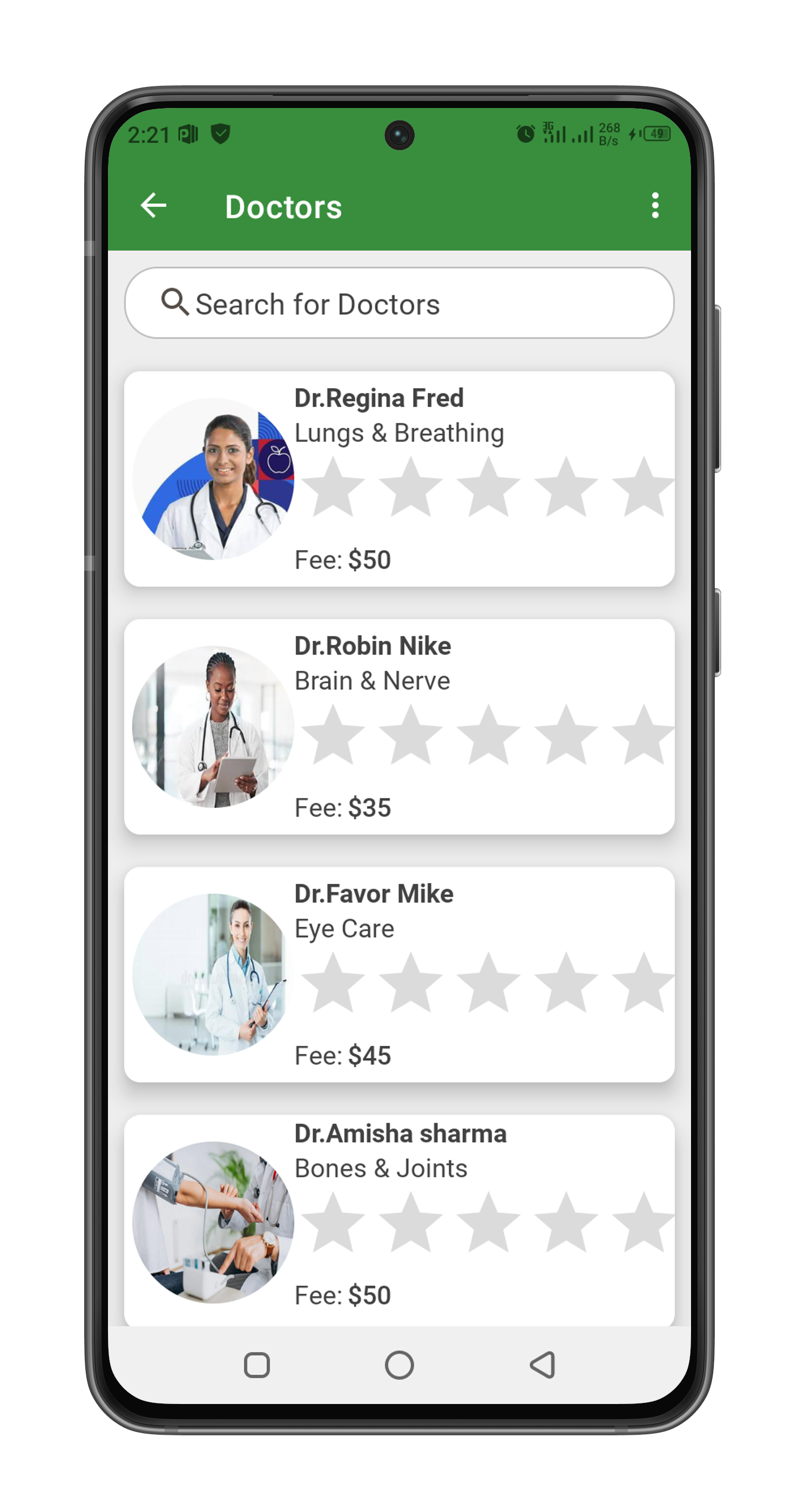Viewport: 799px width, 1512px height.
Task: Rate Dr.Regina Fred one star
Action: pyautogui.click(x=334, y=487)
